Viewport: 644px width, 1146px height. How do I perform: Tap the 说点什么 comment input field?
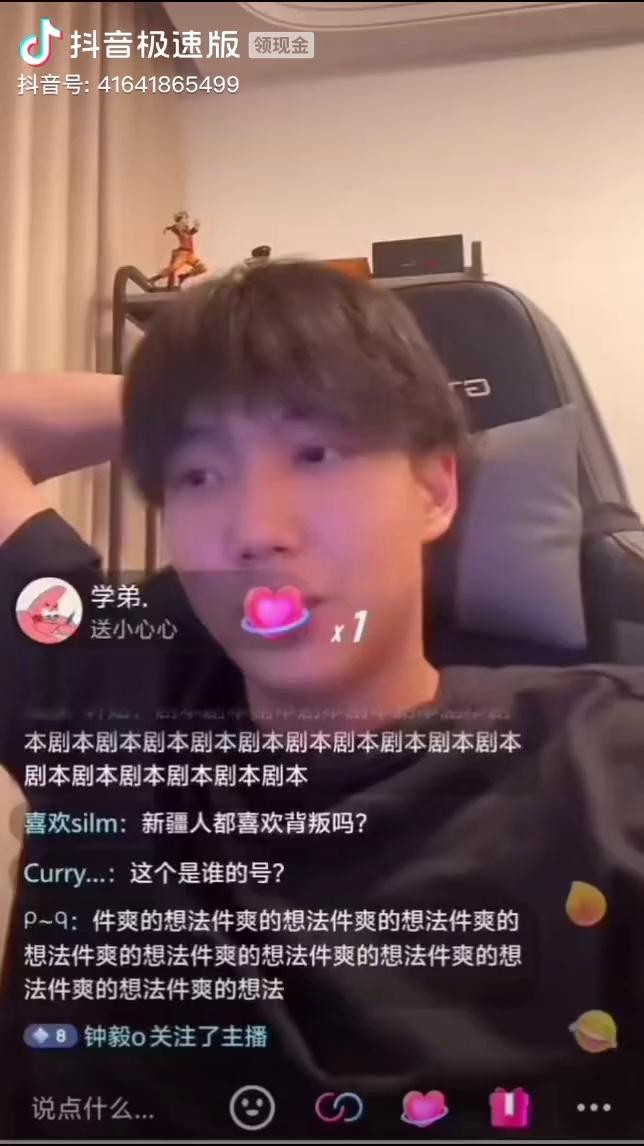(x=93, y=1107)
